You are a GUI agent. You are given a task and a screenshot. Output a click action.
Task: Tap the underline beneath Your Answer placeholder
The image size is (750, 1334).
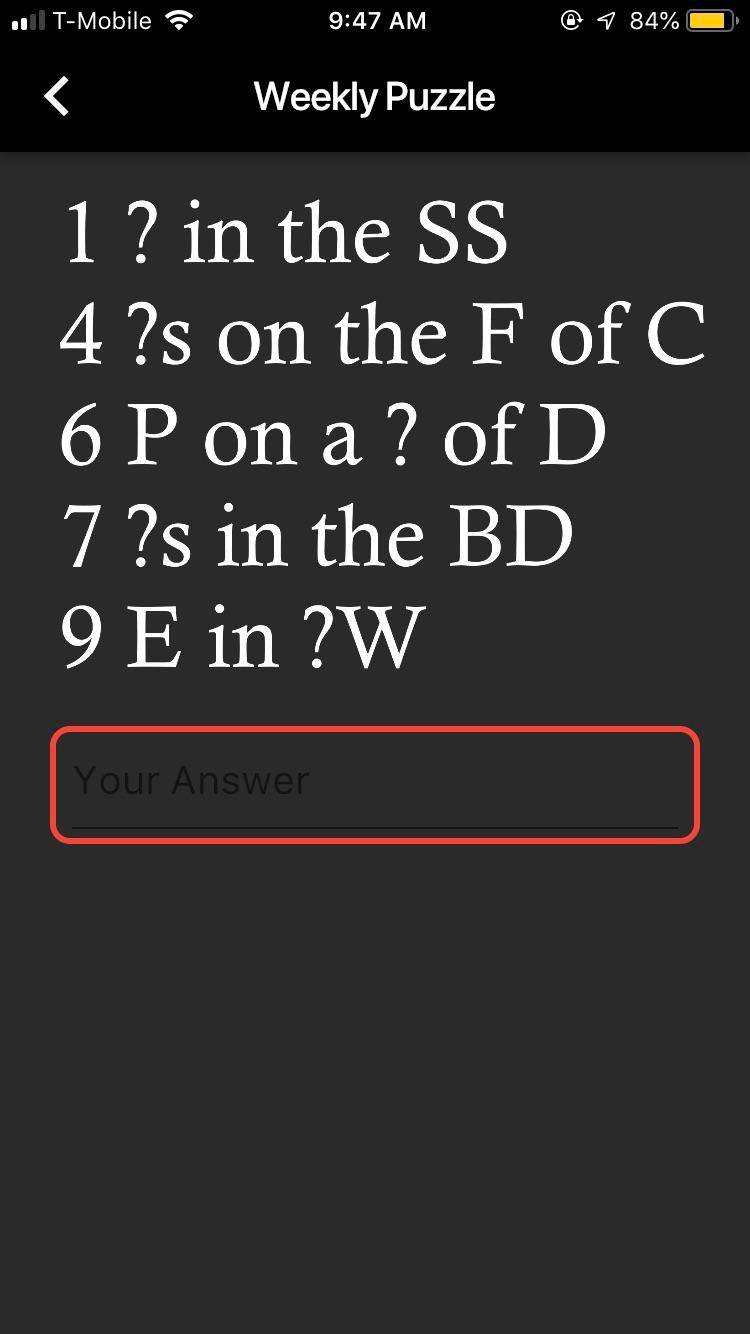pyautogui.click(x=375, y=824)
